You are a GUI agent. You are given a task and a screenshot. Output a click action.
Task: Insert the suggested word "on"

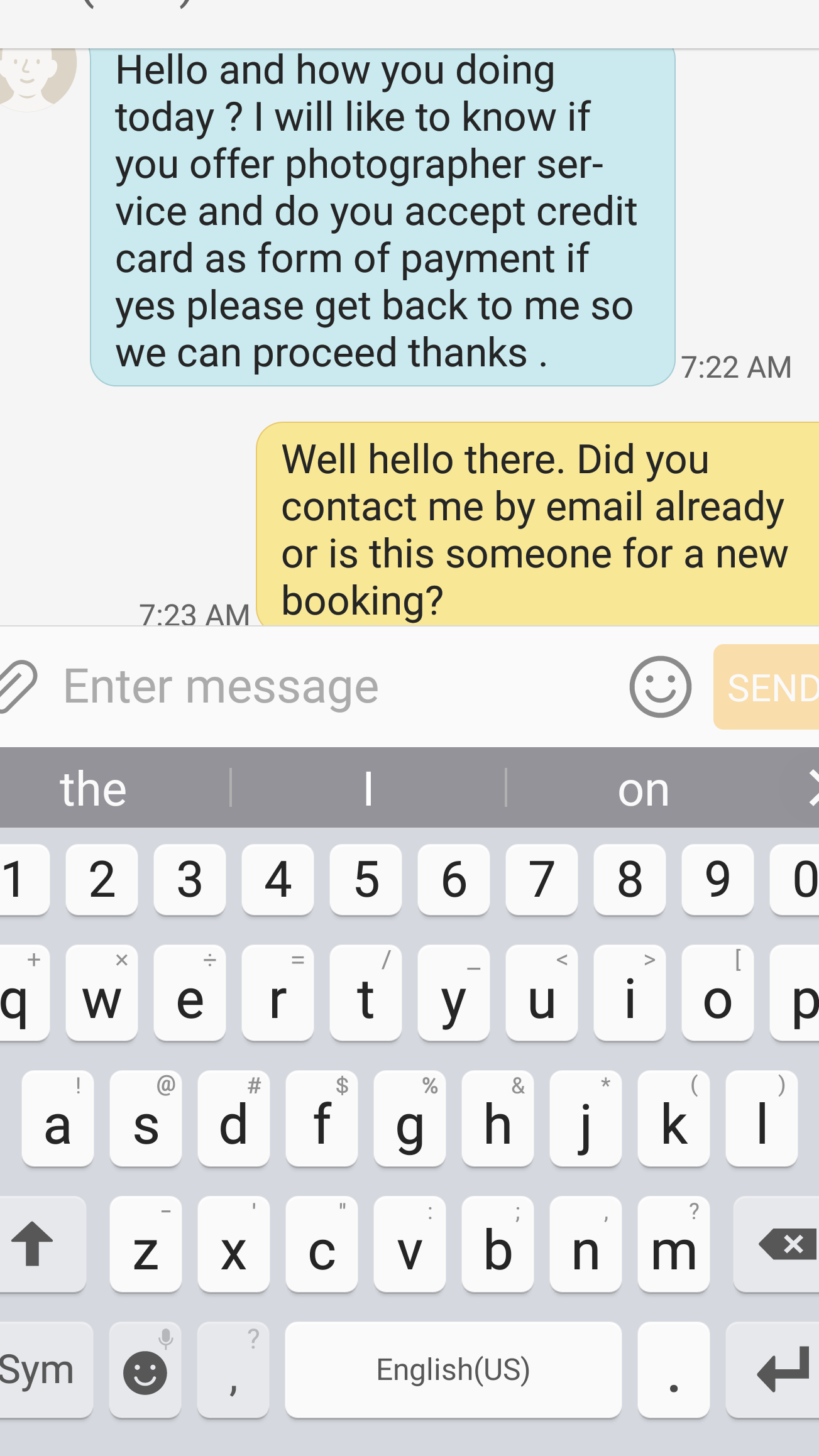pyautogui.click(x=642, y=789)
